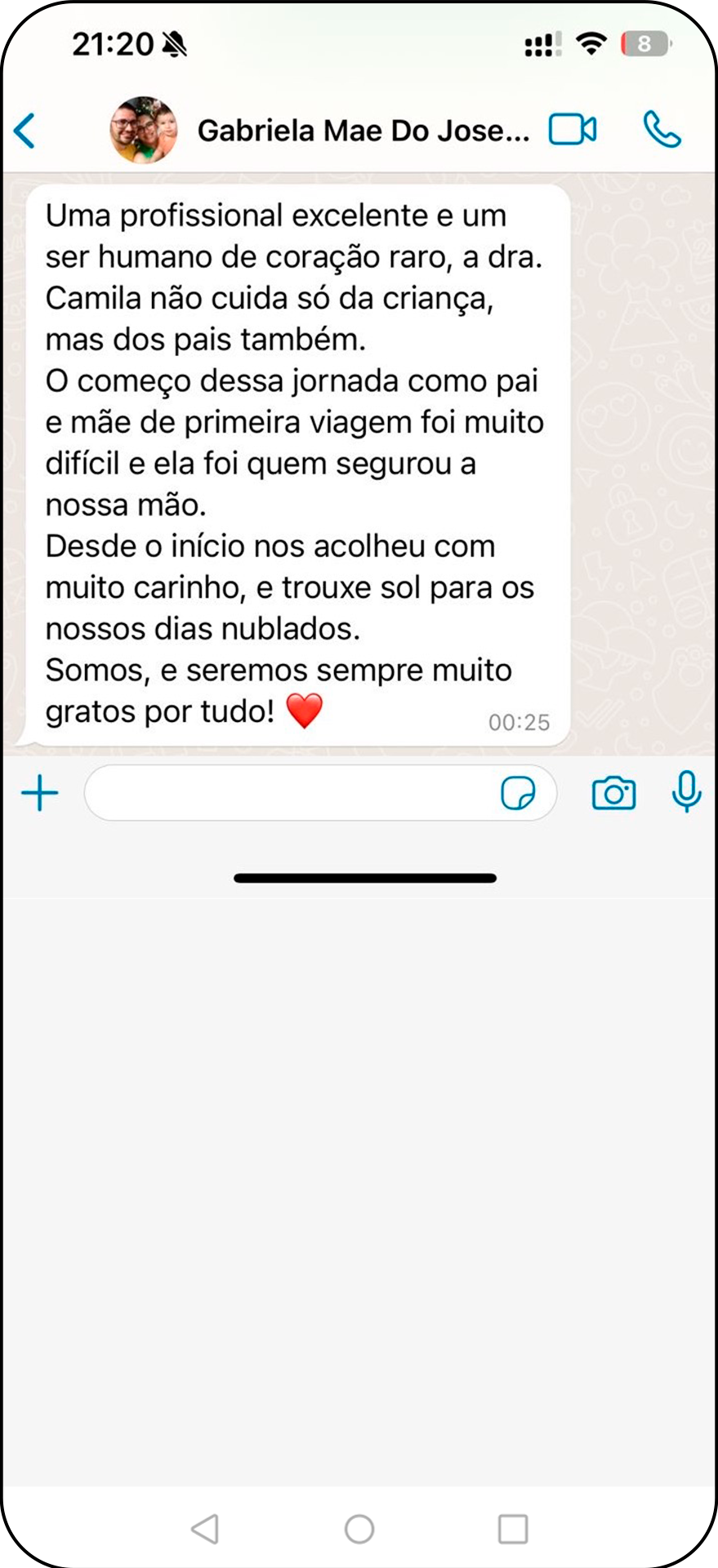Start a voice call with Gabriela
718x1568 pixels.
tap(661, 130)
